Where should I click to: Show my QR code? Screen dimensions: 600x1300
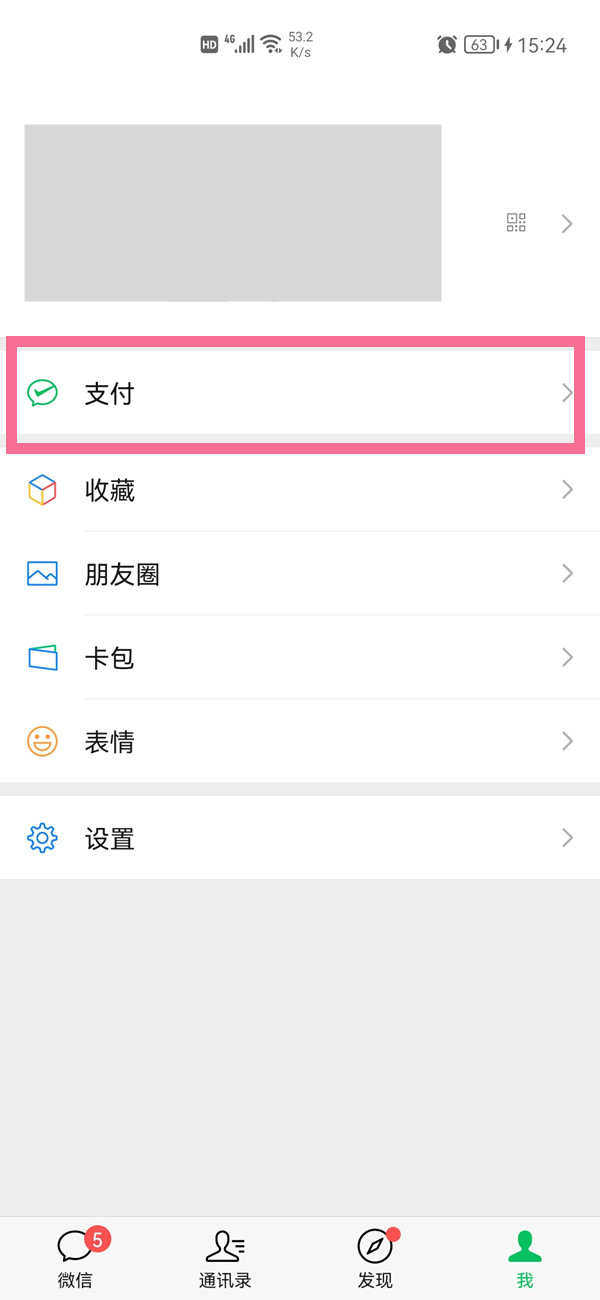[516, 223]
